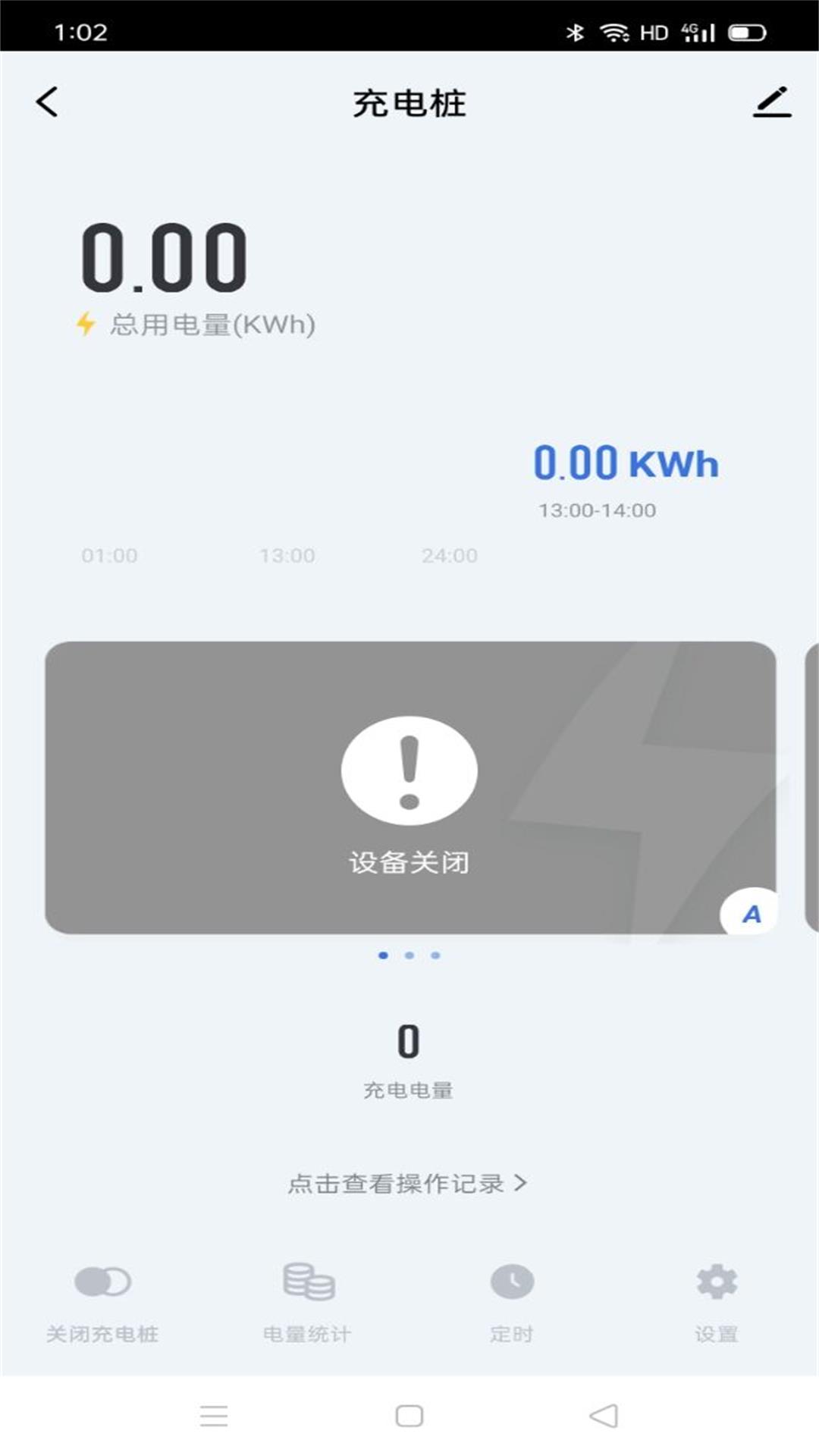This screenshot has width=819, height=1456.
Task: Tap the edit pencil icon
Action: tap(772, 102)
